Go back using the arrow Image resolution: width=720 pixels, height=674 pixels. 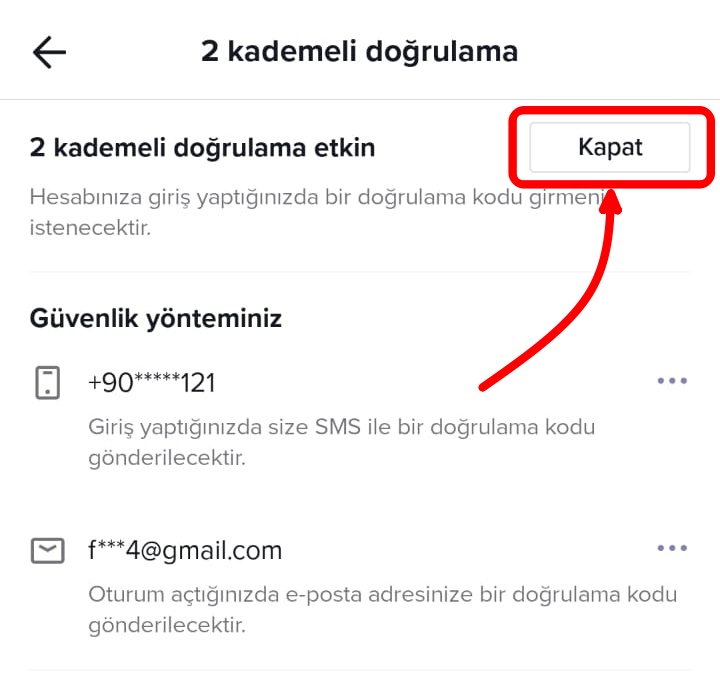point(49,52)
